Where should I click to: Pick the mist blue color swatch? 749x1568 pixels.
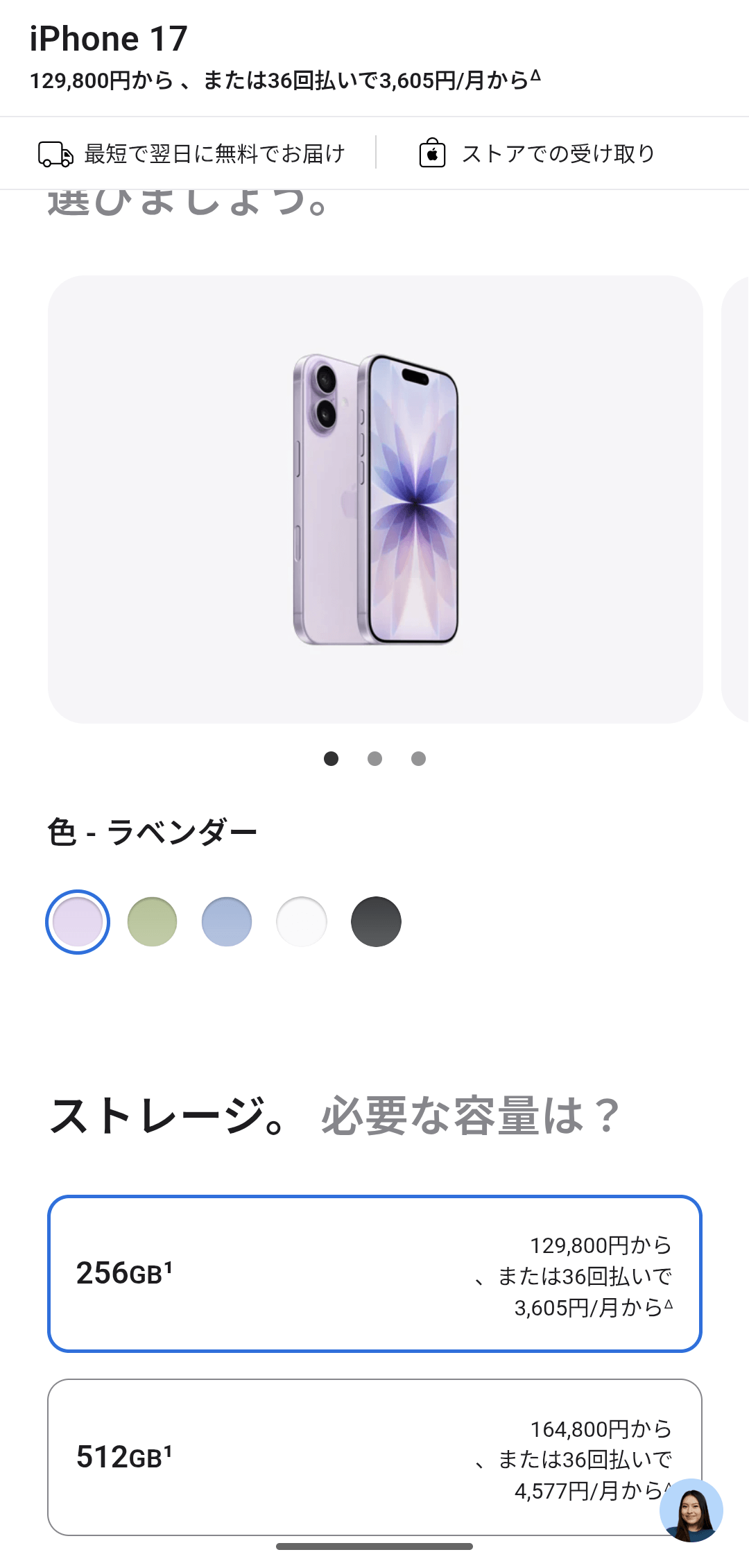tap(227, 921)
